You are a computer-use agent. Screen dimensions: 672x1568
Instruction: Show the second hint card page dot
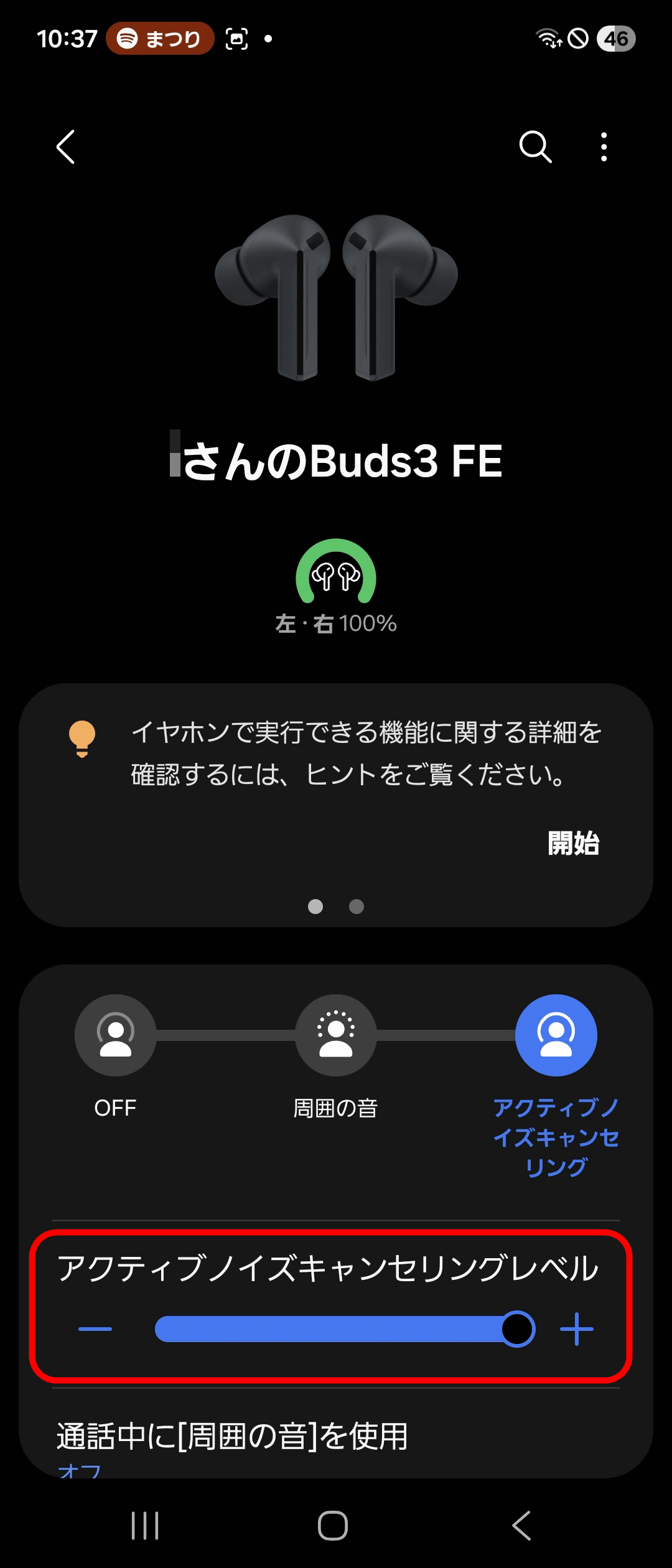pyautogui.click(x=357, y=907)
